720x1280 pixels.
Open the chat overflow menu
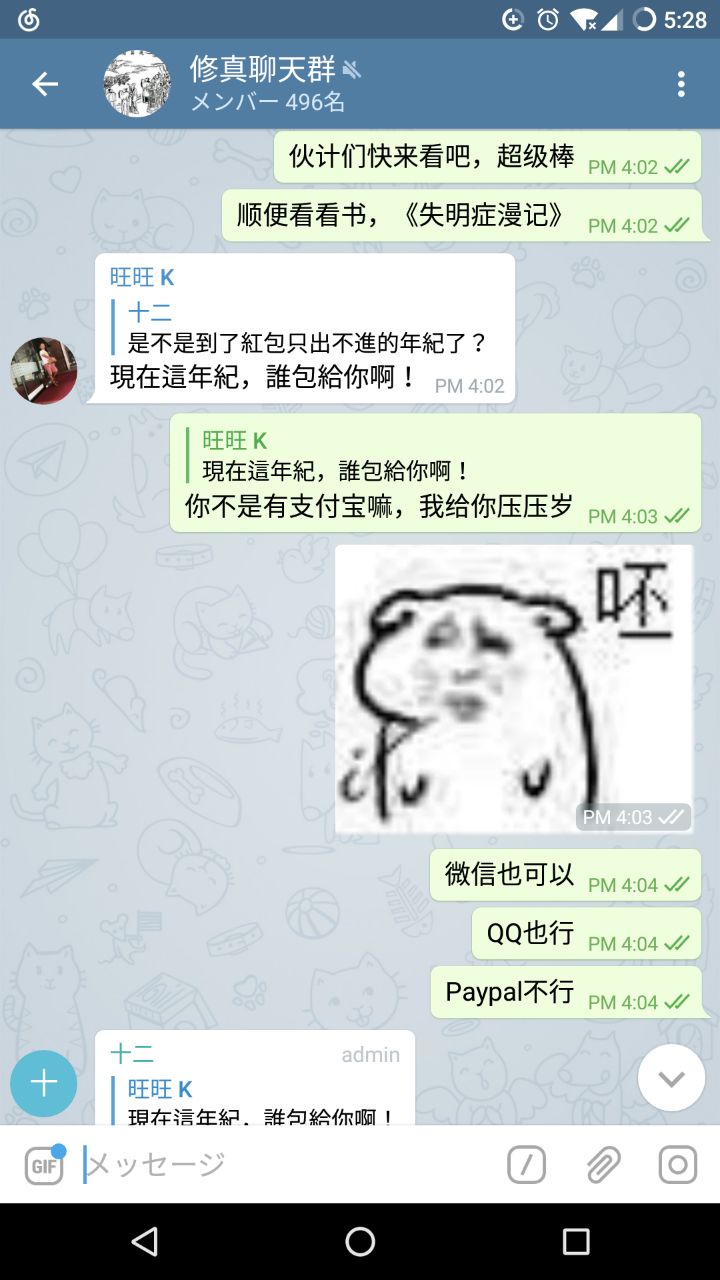(x=681, y=84)
